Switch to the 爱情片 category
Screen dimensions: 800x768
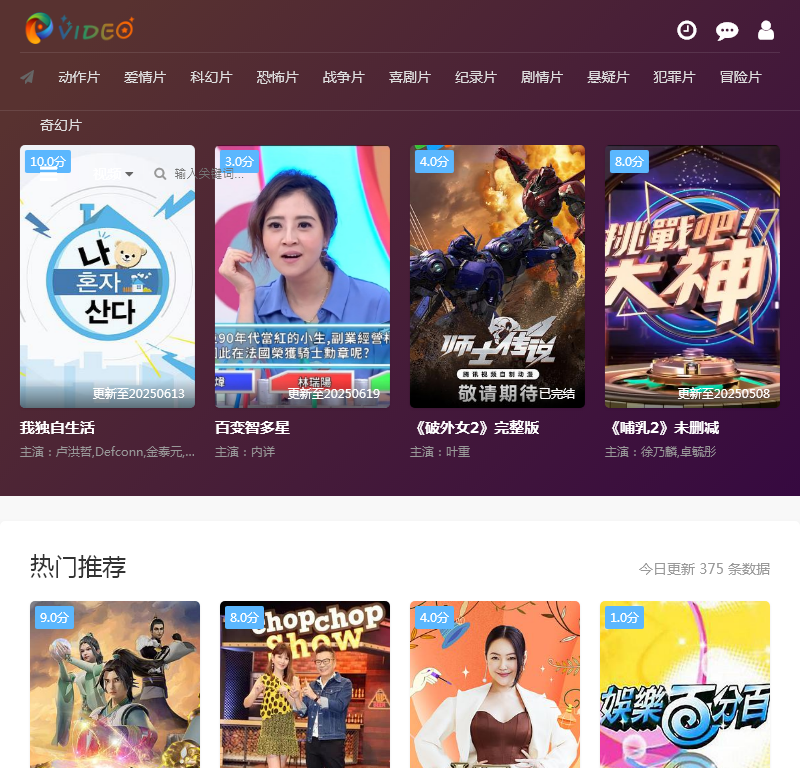click(145, 77)
